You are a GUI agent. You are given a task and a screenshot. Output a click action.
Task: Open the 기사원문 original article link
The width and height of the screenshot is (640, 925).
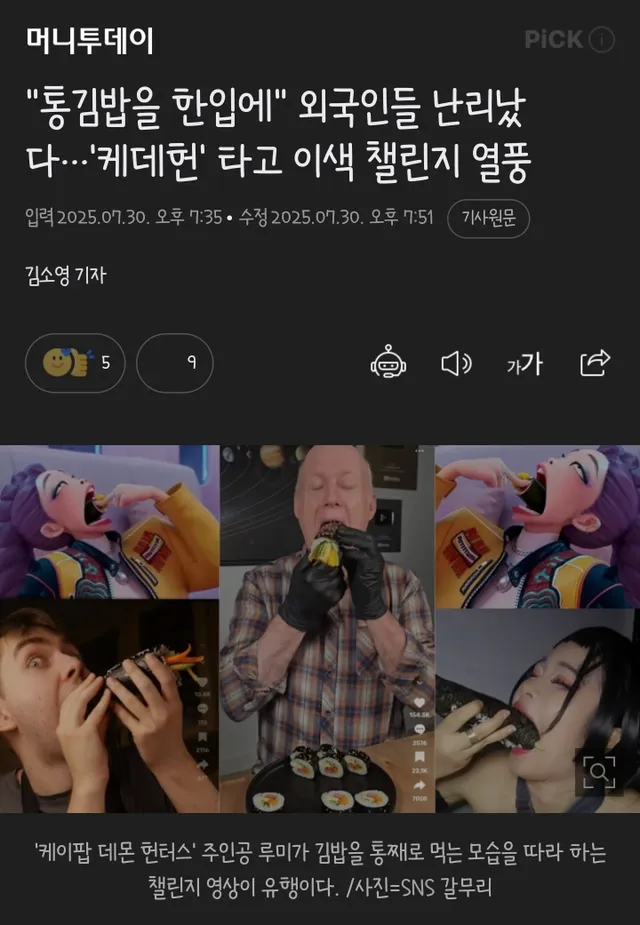pos(488,218)
